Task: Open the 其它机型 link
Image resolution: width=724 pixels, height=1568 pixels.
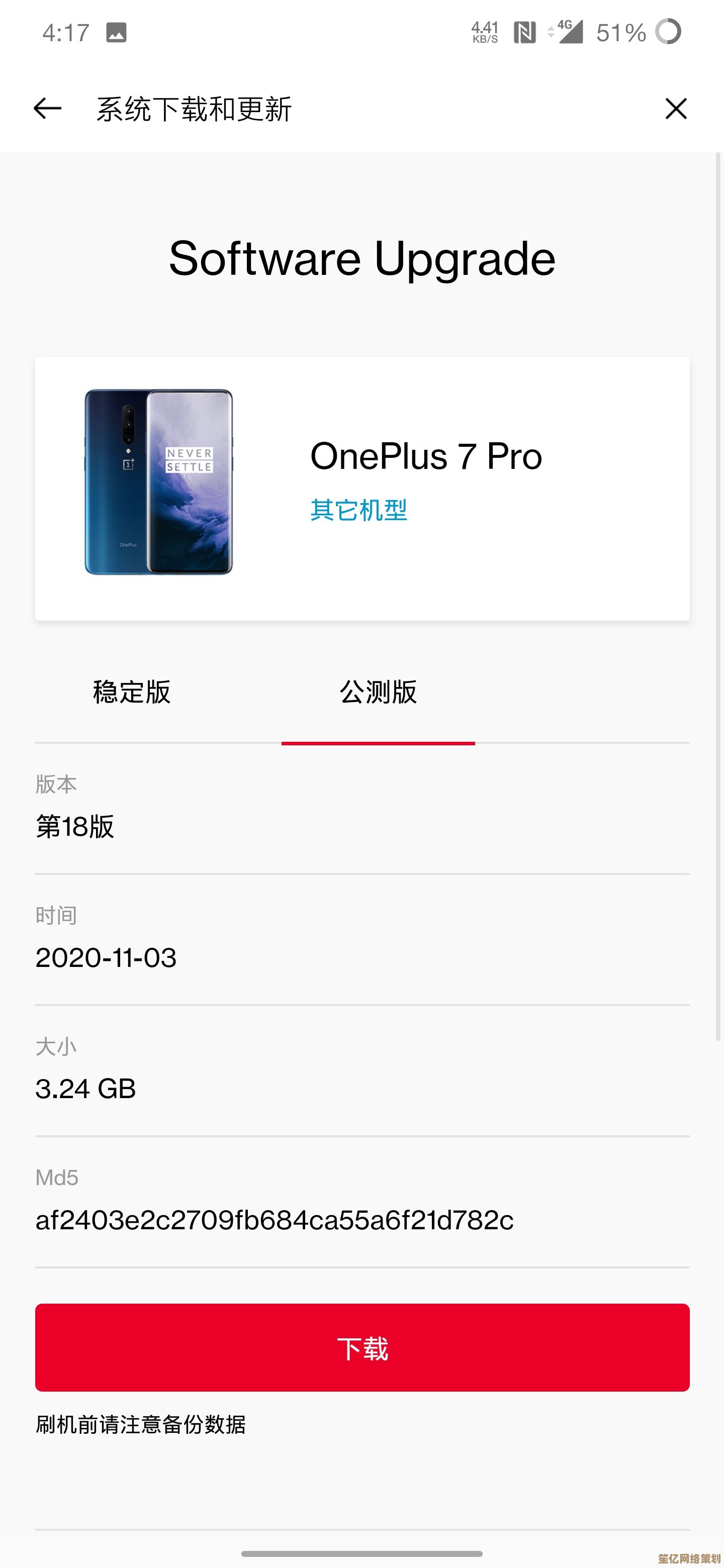Action: coord(358,510)
